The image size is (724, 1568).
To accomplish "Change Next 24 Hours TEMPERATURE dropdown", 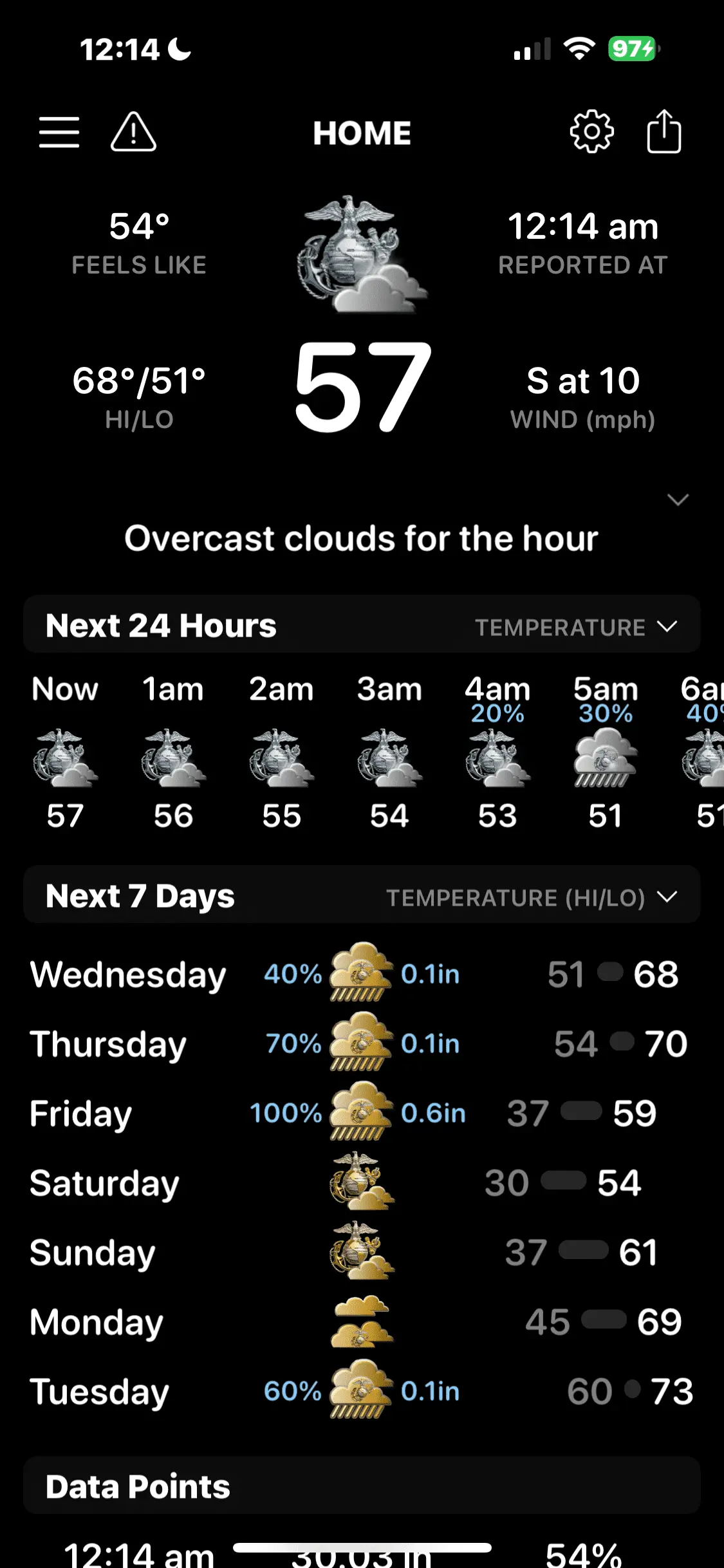I will (576, 627).
